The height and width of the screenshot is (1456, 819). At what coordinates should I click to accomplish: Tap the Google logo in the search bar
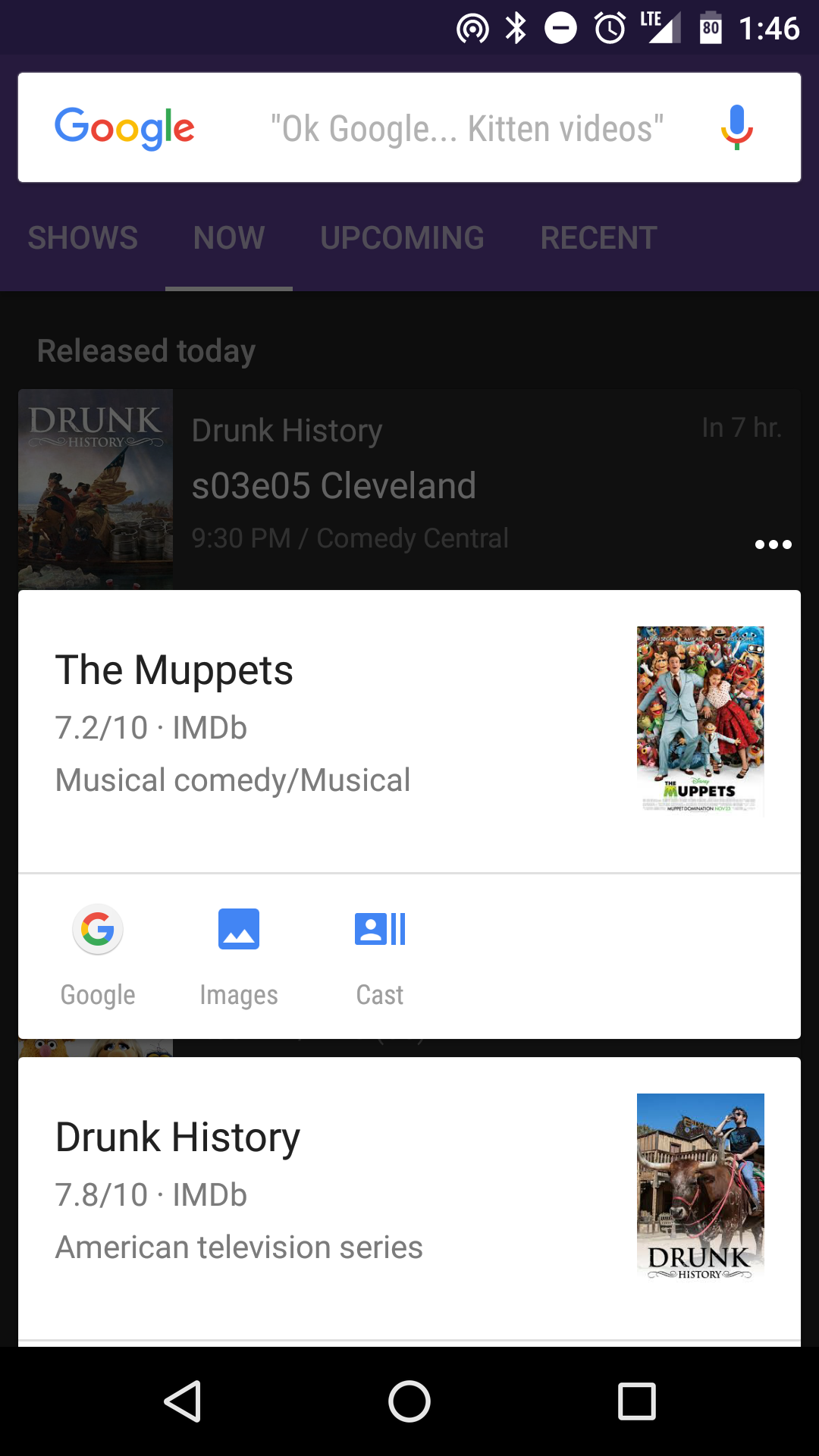[x=124, y=127]
